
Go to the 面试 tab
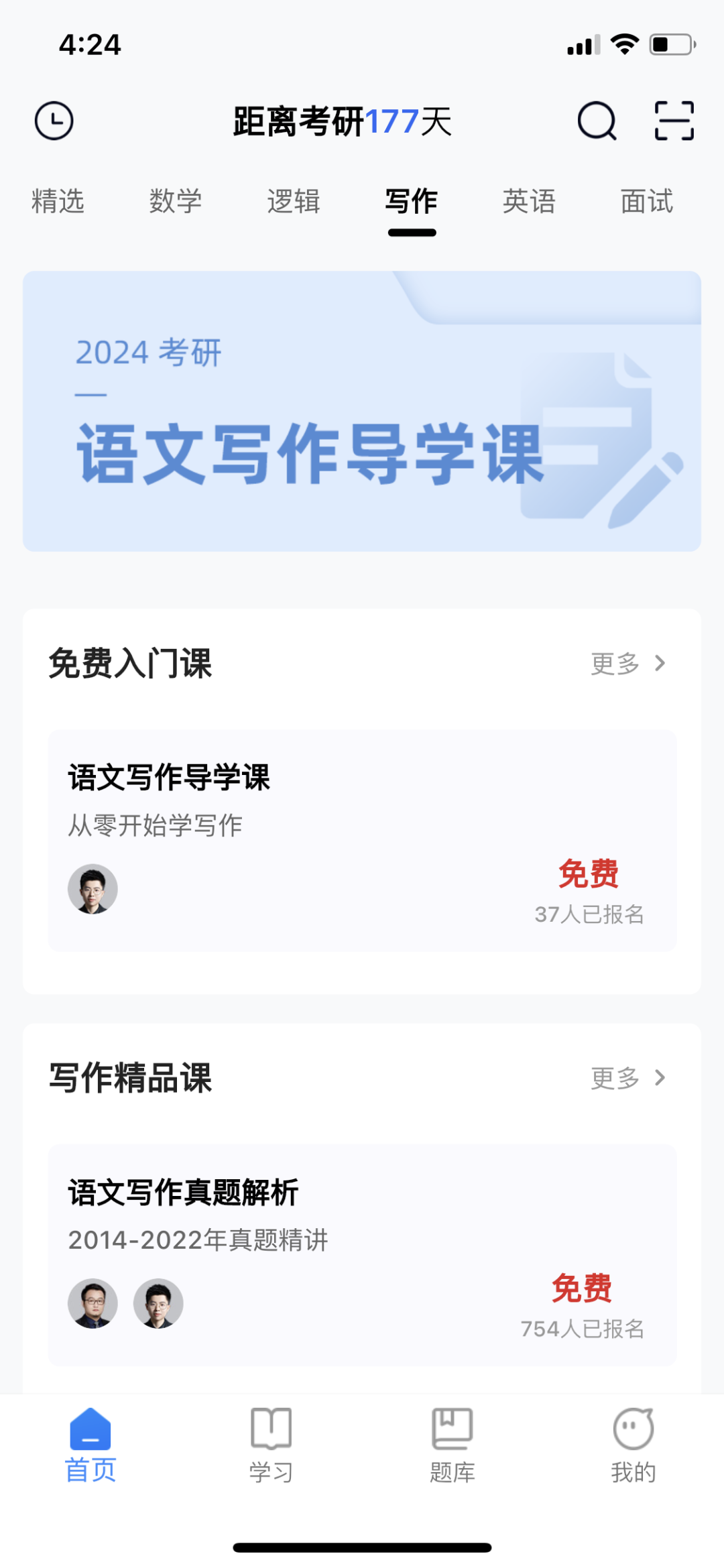[x=647, y=201]
